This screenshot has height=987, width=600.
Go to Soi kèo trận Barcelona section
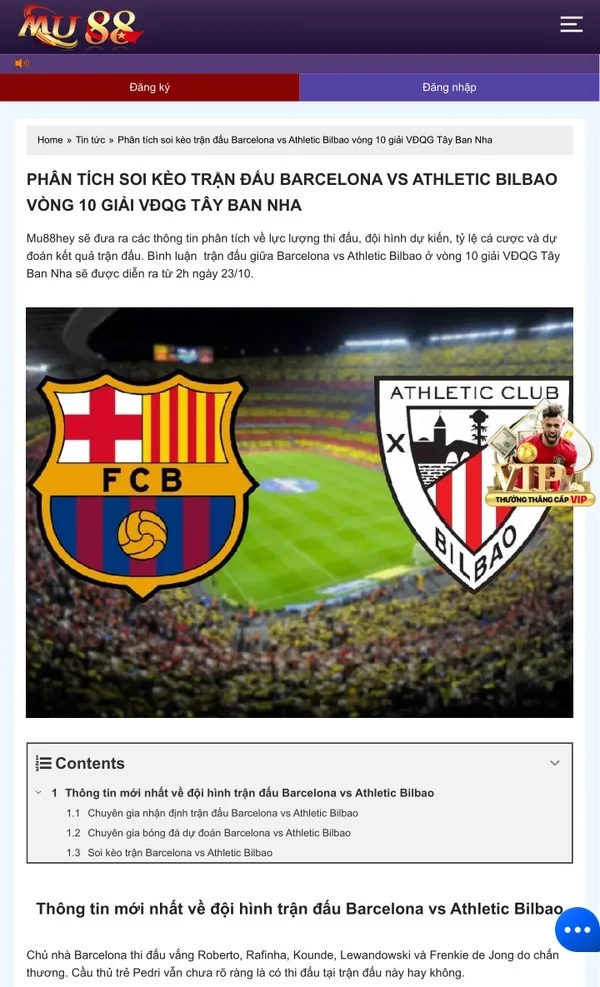click(x=180, y=853)
